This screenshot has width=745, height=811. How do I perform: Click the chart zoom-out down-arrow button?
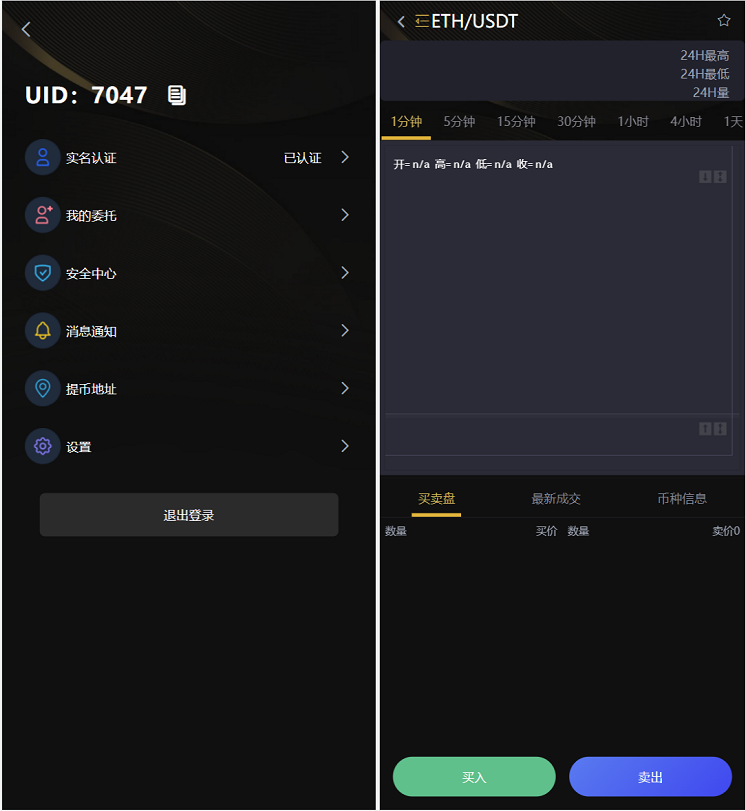pos(705,177)
